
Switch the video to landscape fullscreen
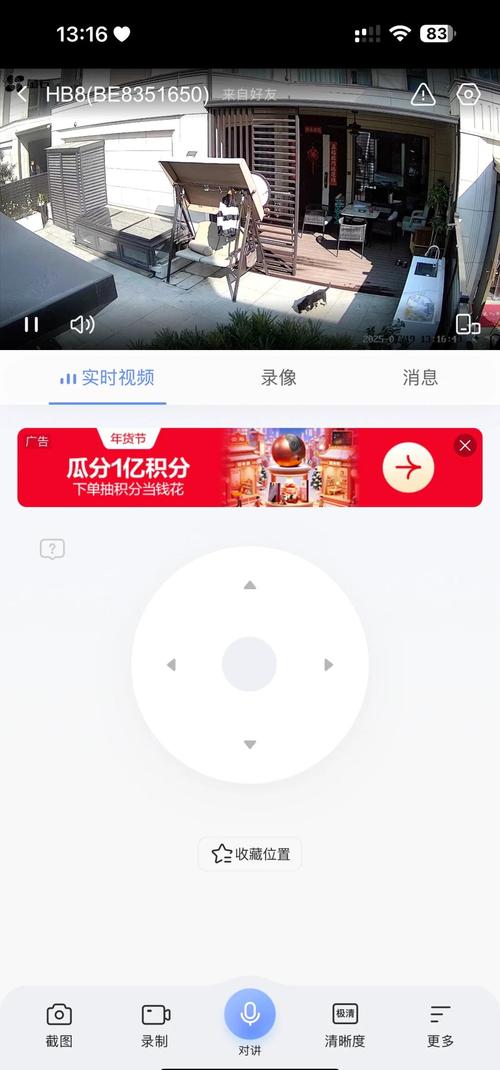coord(467,324)
